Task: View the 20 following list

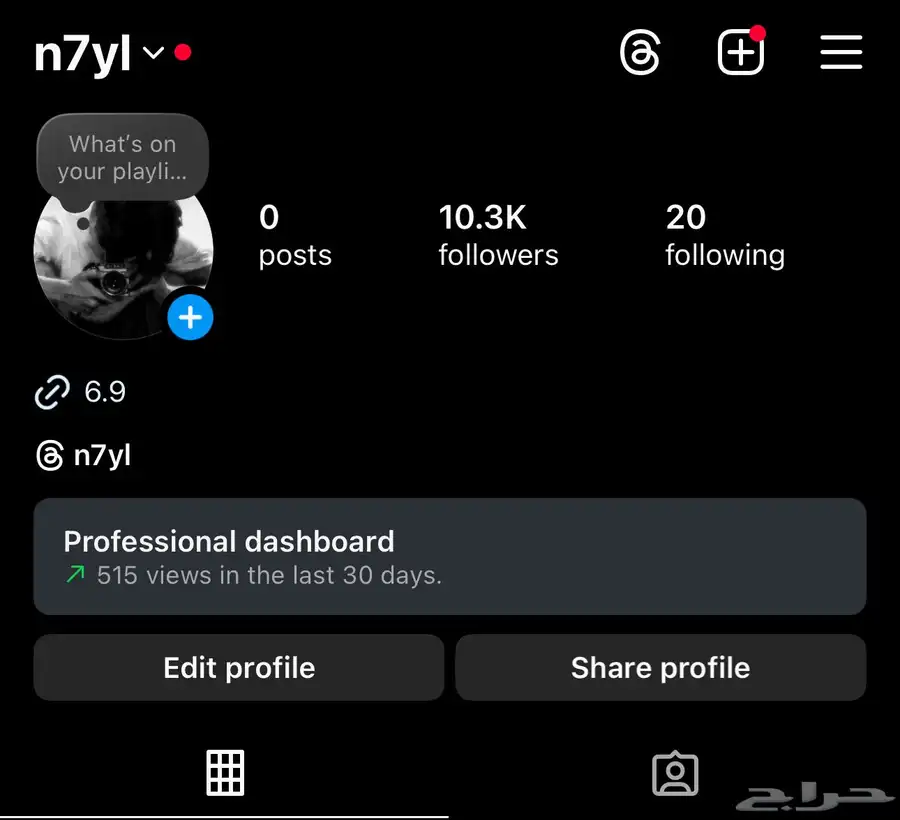Action: [724, 235]
